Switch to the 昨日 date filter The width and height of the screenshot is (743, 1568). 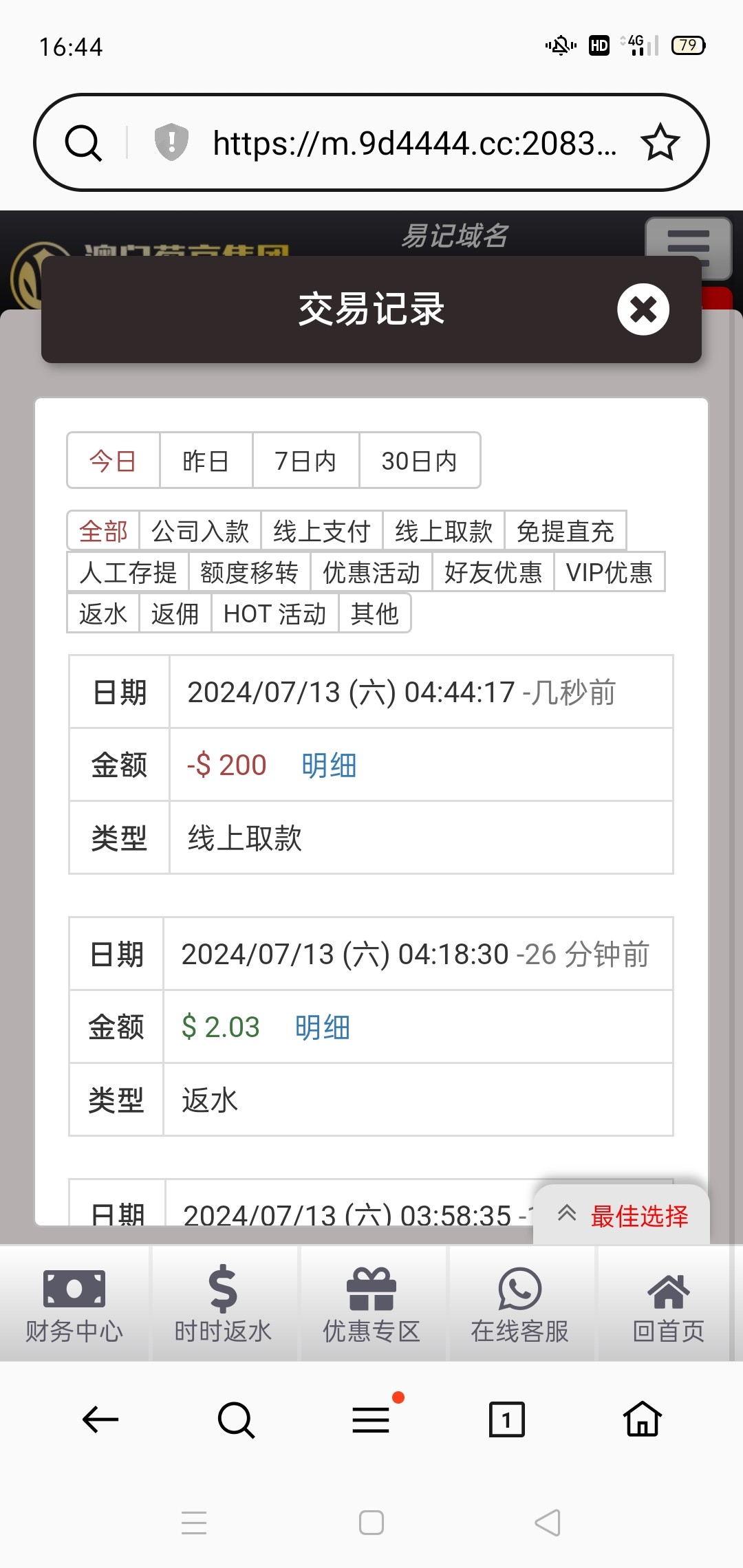(x=206, y=461)
